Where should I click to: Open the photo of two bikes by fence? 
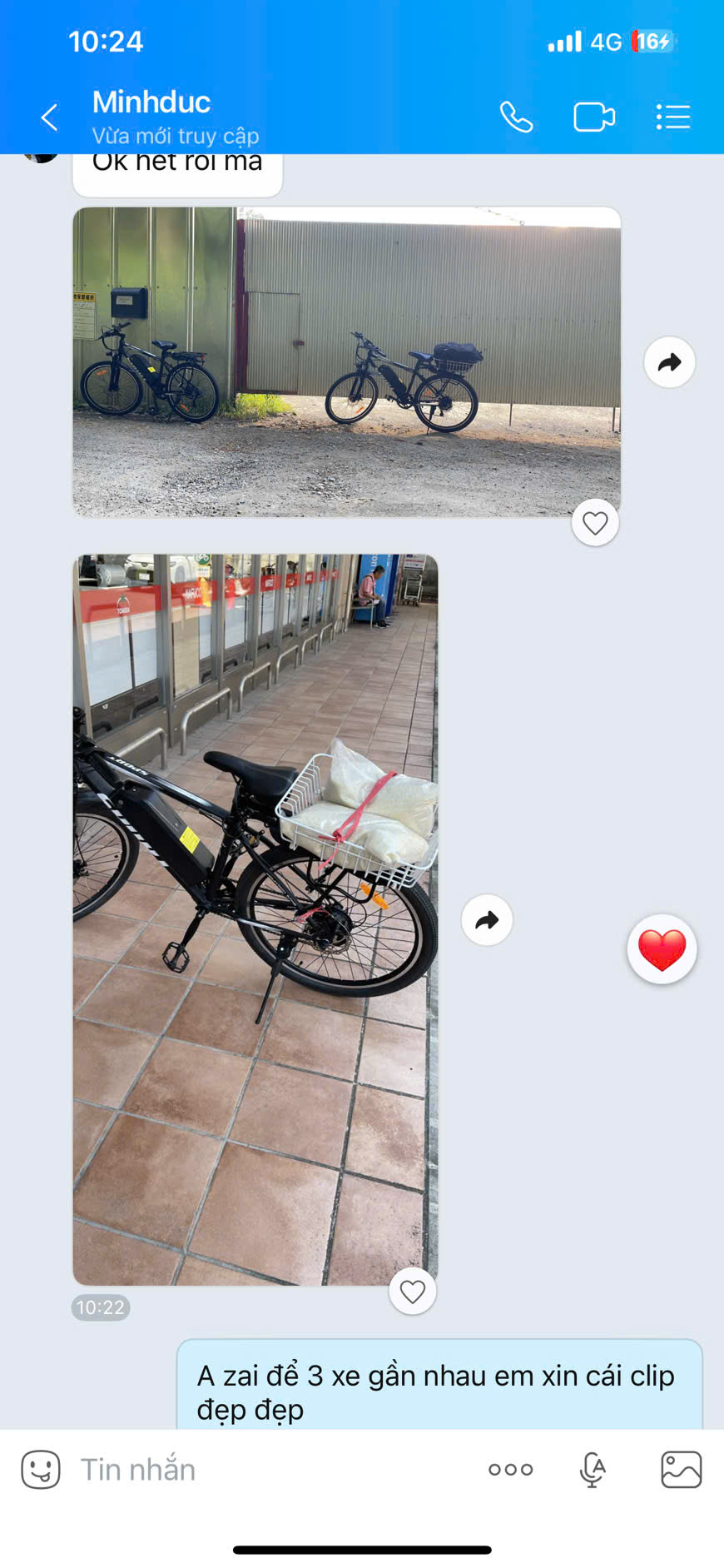(x=347, y=361)
